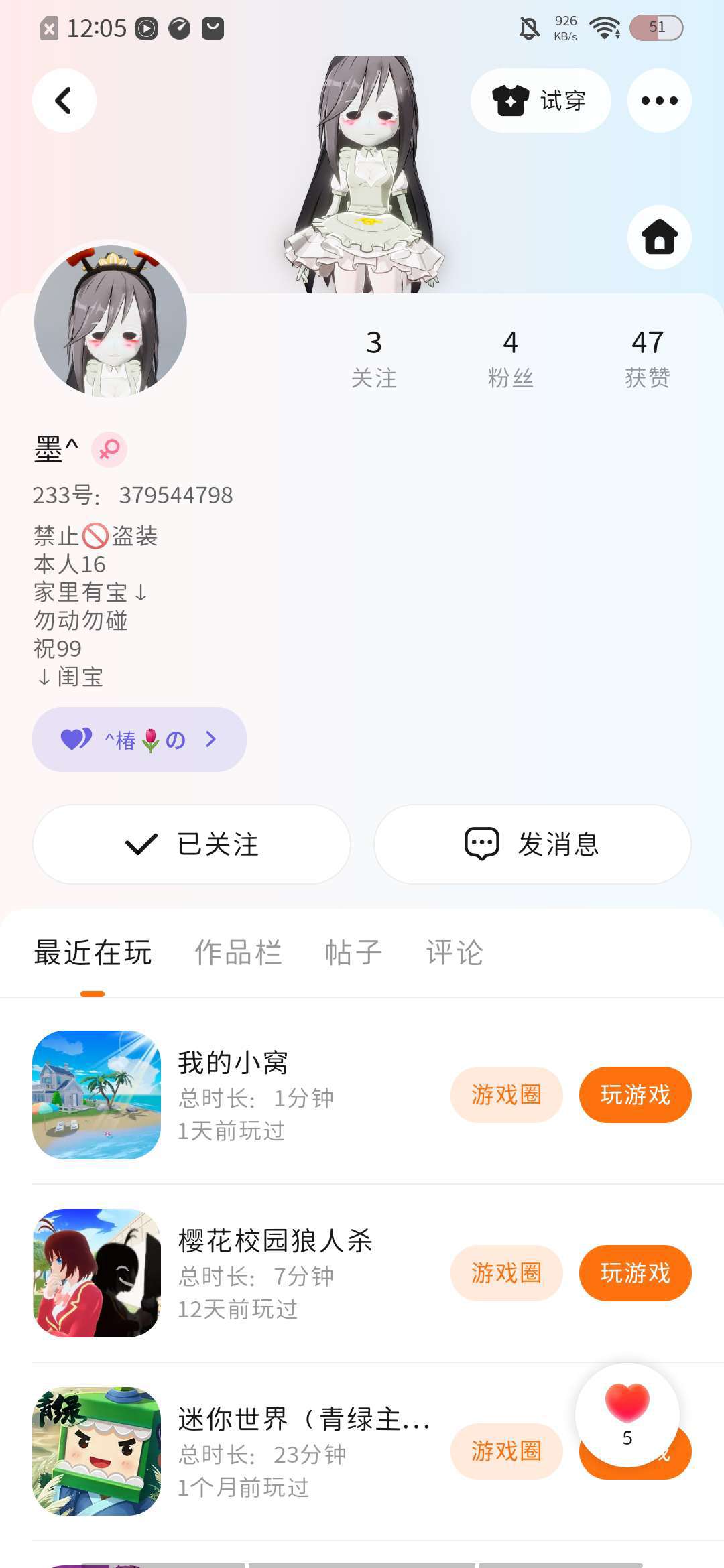Start 樱花校园狼人杀 with 玩游戏
The image size is (724, 1568).
(635, 1273)
